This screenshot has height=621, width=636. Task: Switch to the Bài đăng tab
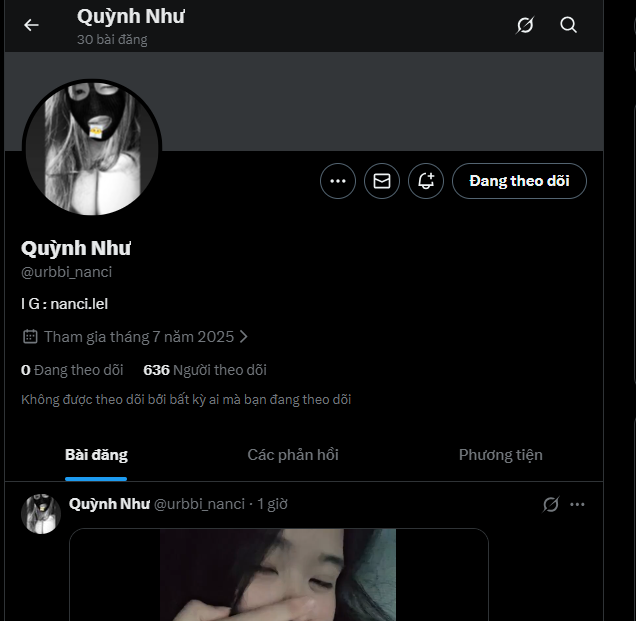(96, 455)
